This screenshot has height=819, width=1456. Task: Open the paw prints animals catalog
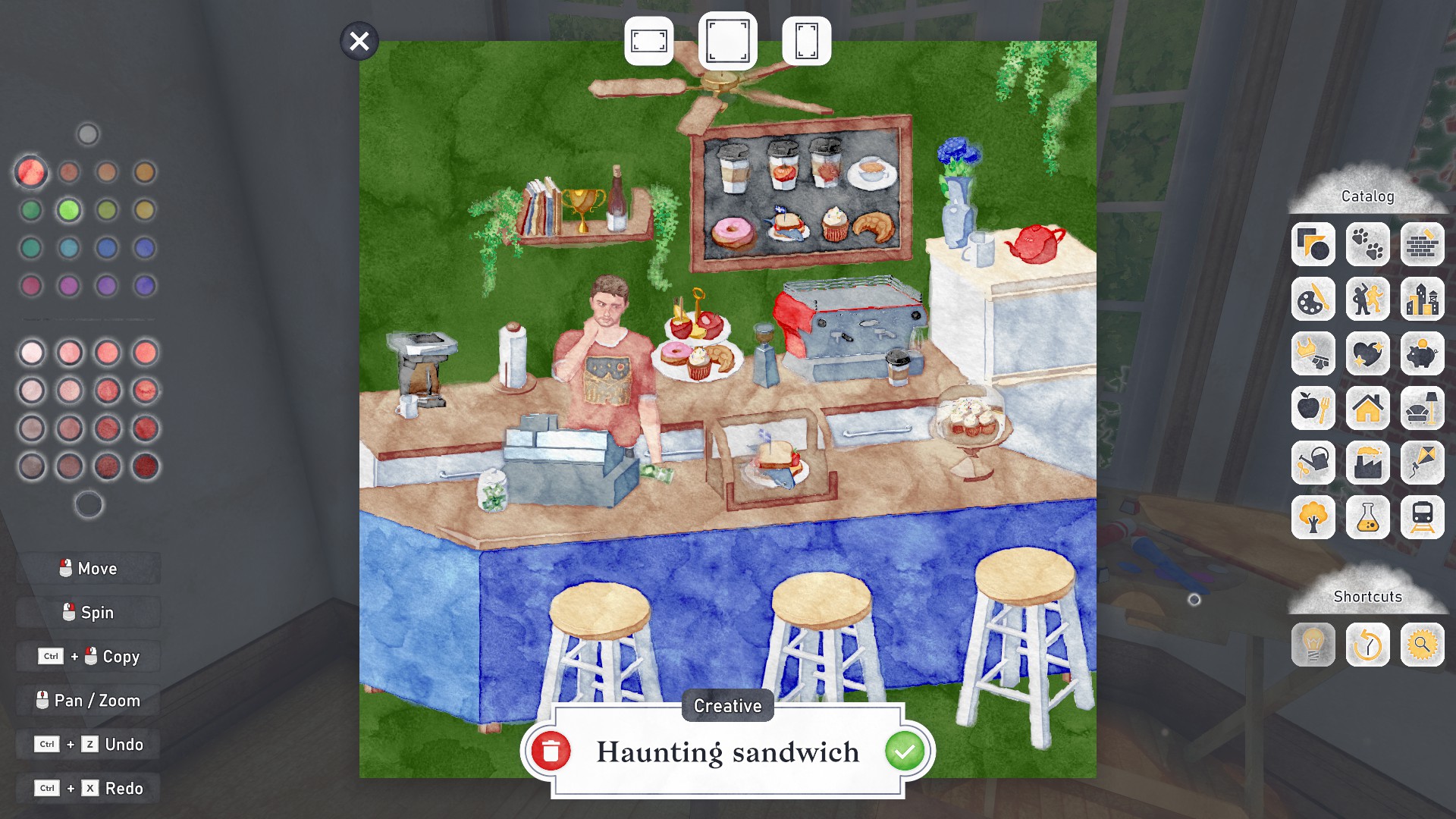1367,244
